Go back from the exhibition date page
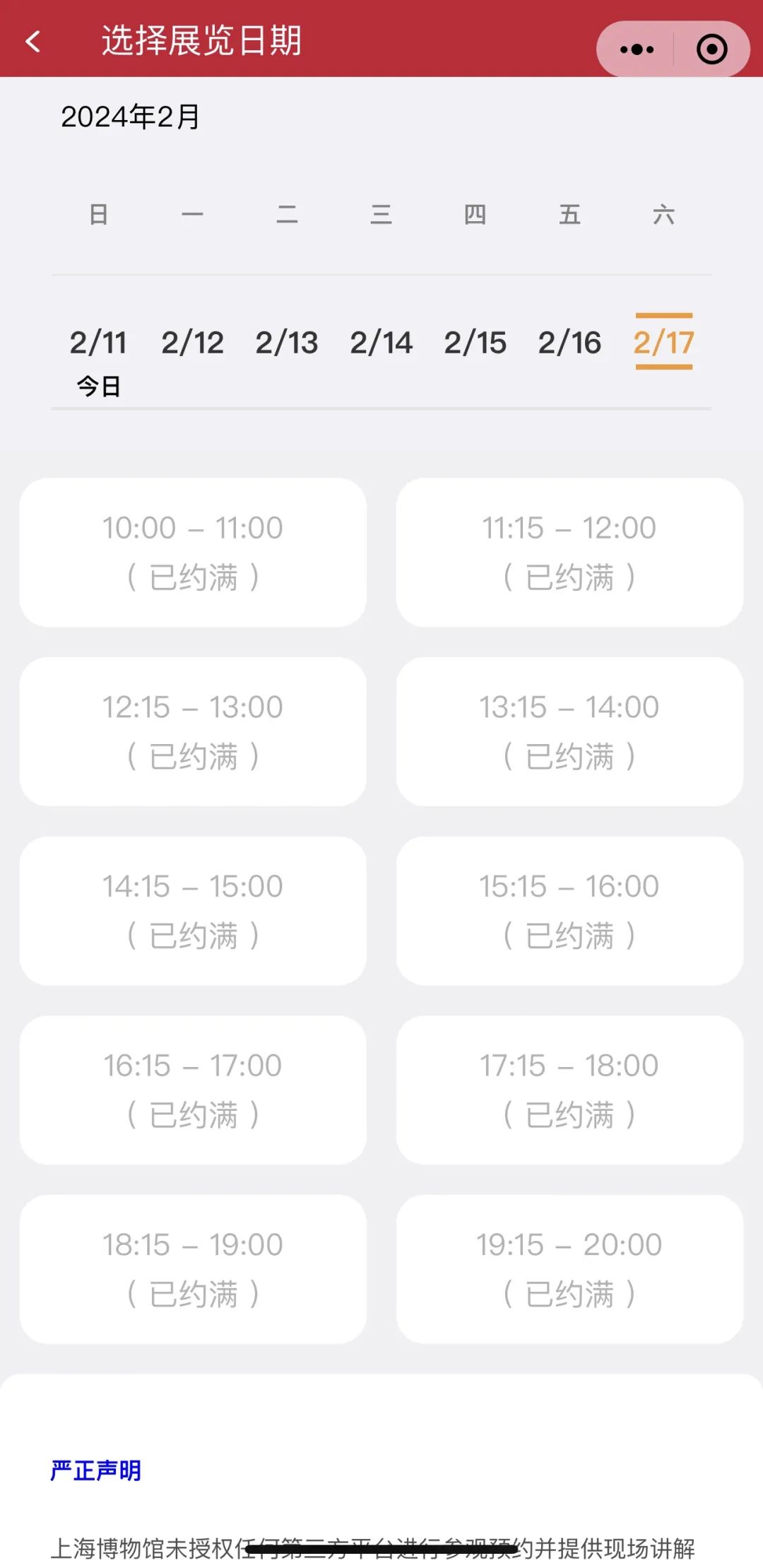The height and width of the screenshot is (1568, 763). tap(33, 41)
